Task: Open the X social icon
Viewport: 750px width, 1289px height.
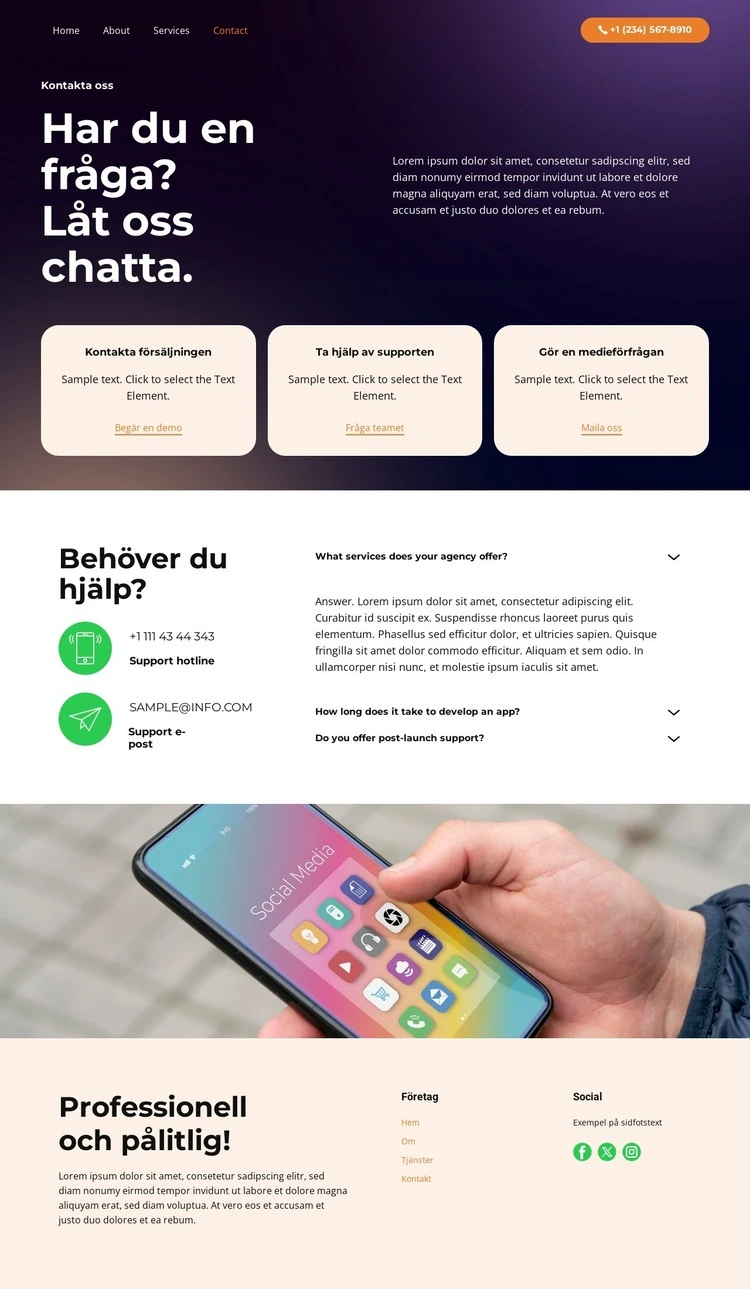Action: (607, 1152)
